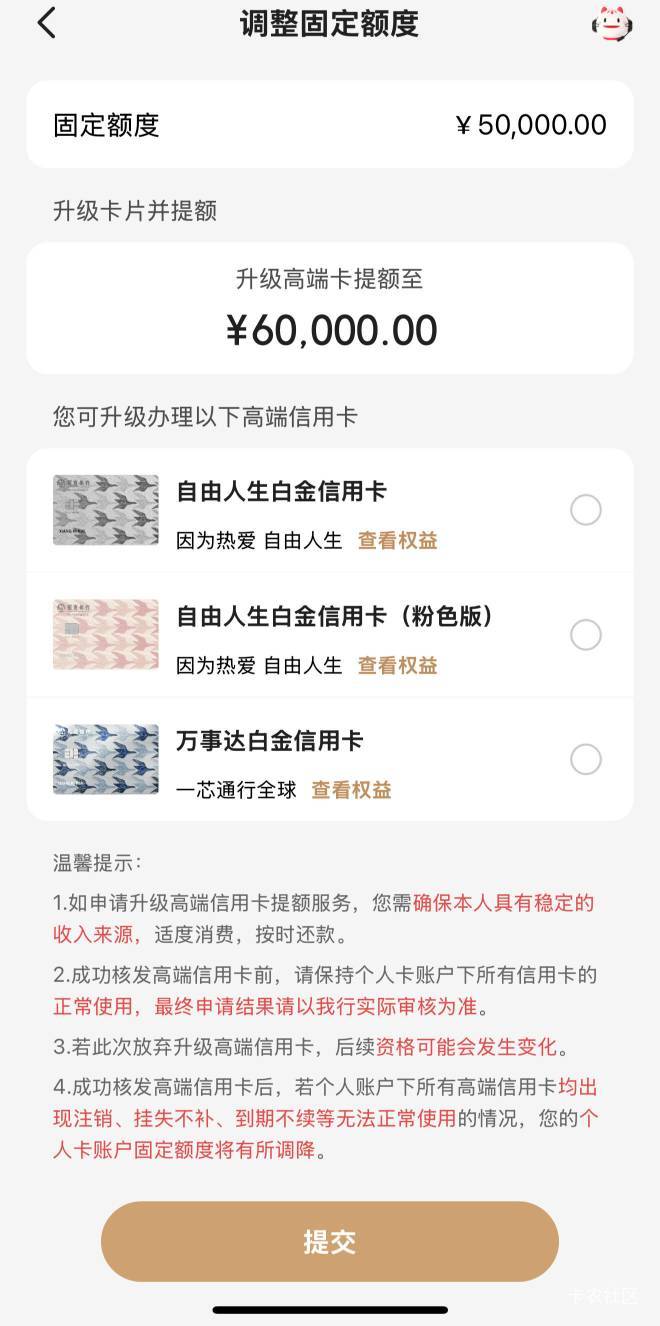The width and height of the screenshot is (660, 1326).
Task: Choose 万事达白金信用卡 radio option
Action: [x=586, y=760]
